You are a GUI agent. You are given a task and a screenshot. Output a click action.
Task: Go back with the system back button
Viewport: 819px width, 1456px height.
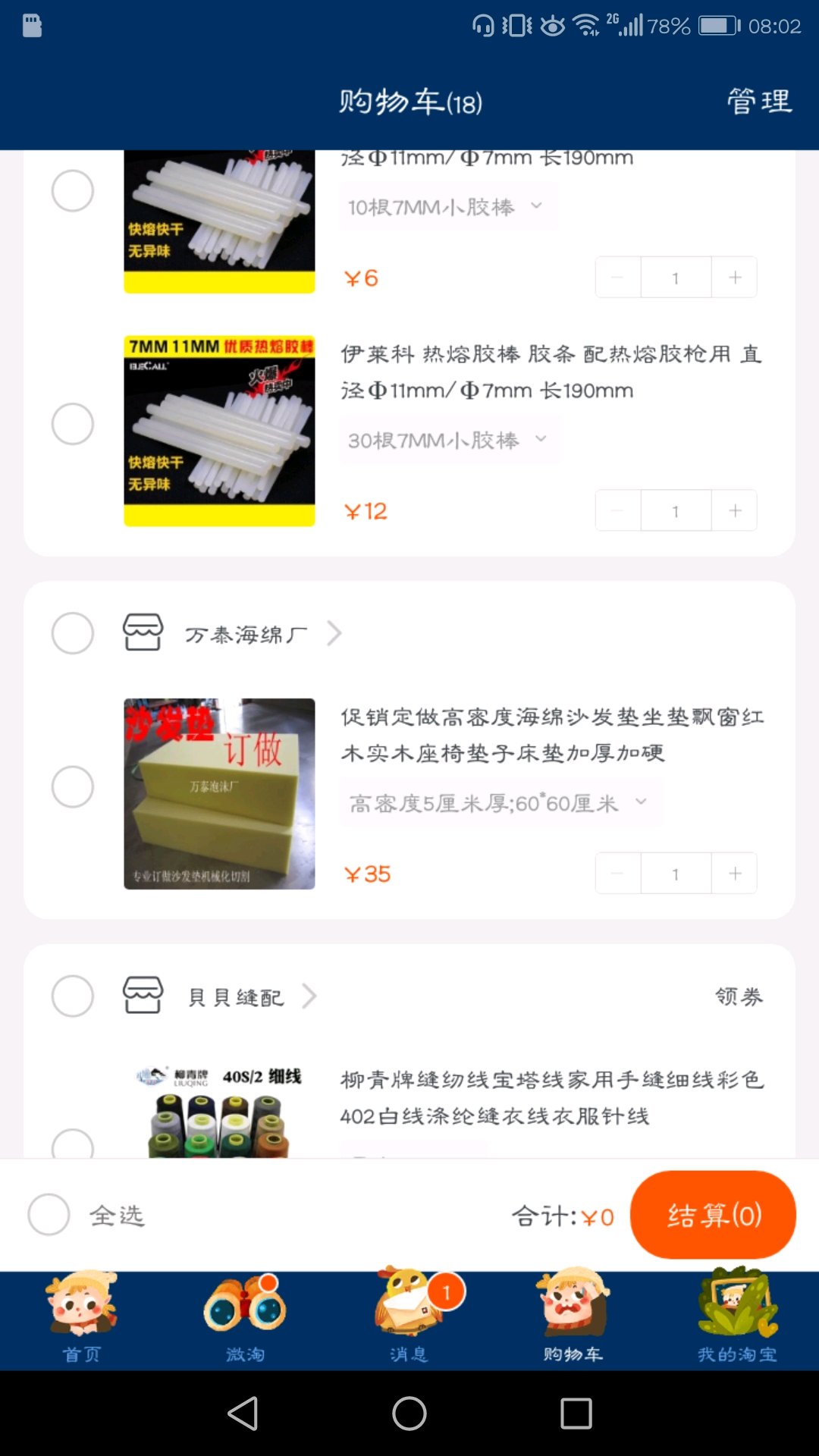point(243,1414)
